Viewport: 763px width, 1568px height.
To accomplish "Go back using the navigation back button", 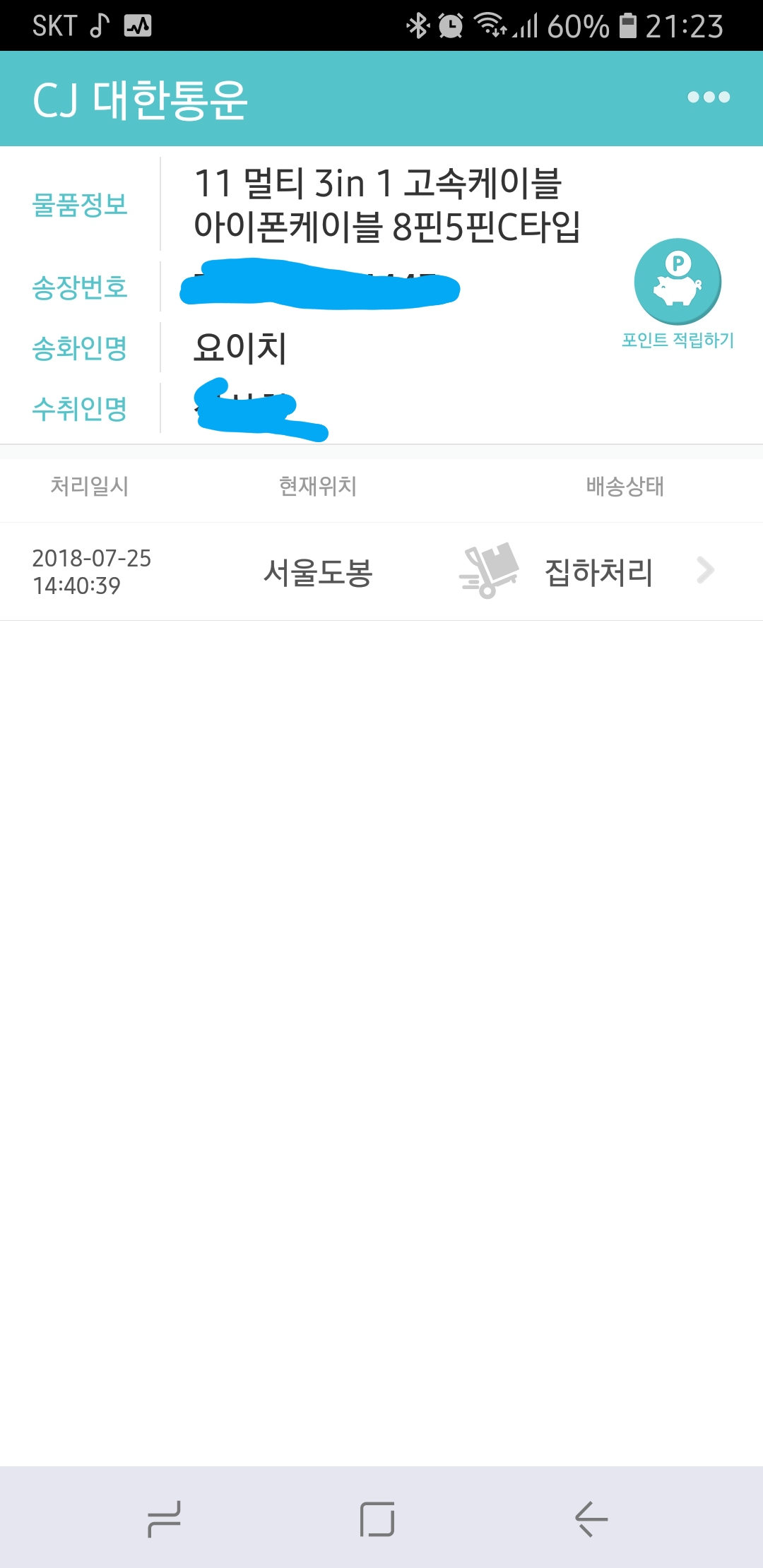I will 591,1519.
